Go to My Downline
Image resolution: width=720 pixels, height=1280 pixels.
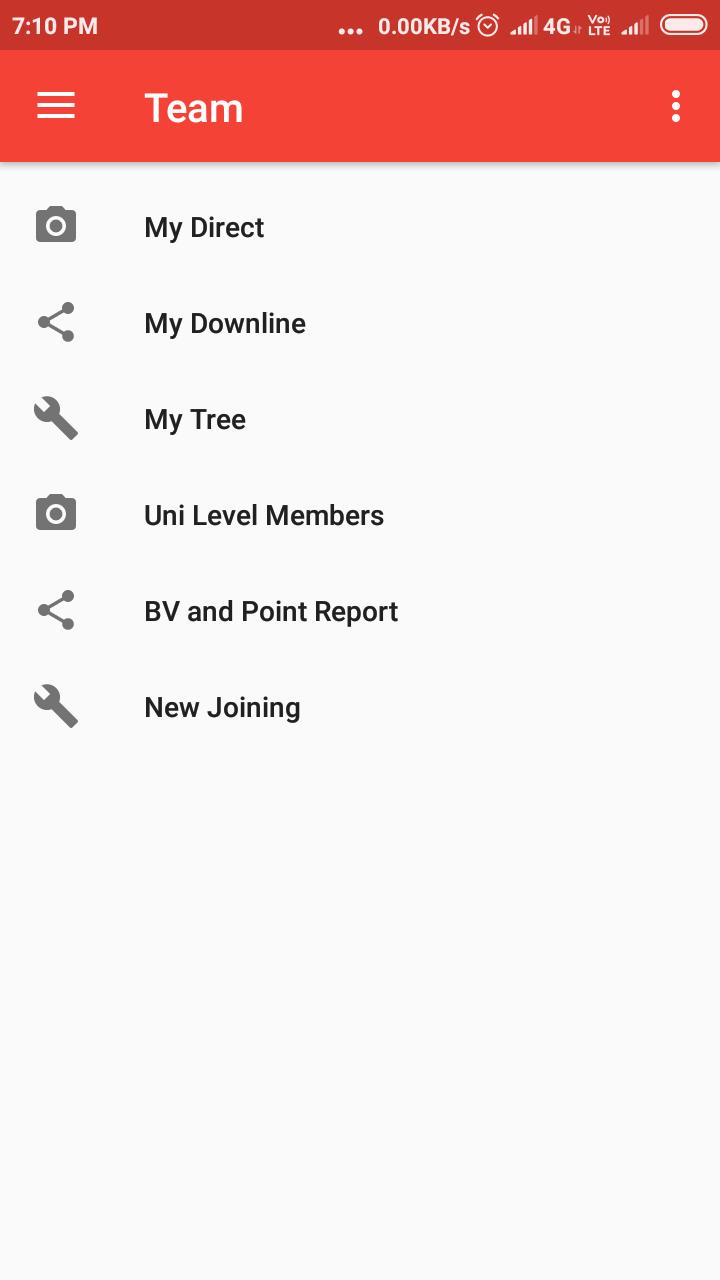point(360,323)
